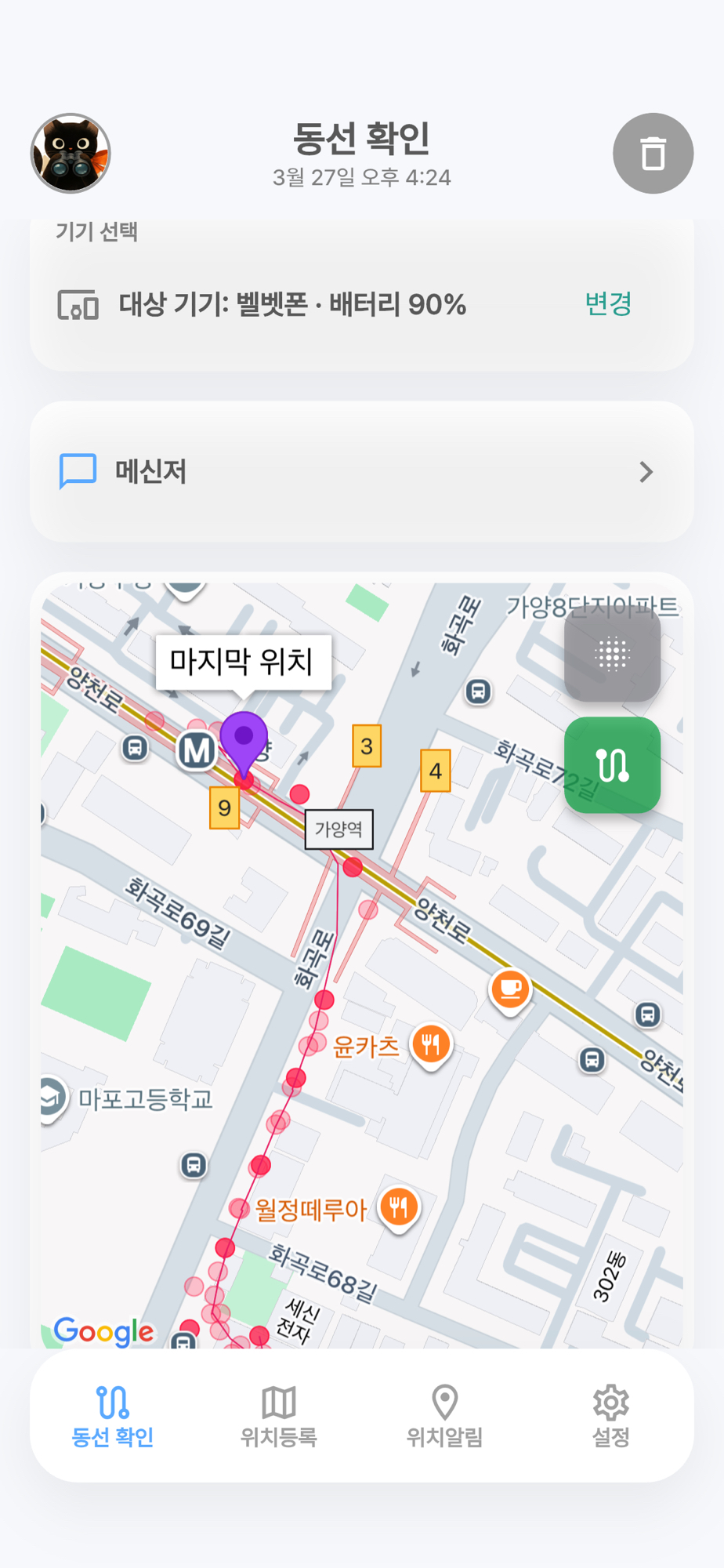Switch to the 위치알림 tab
Viewport: 724px width, 1568px height.
pos(444,1416)
